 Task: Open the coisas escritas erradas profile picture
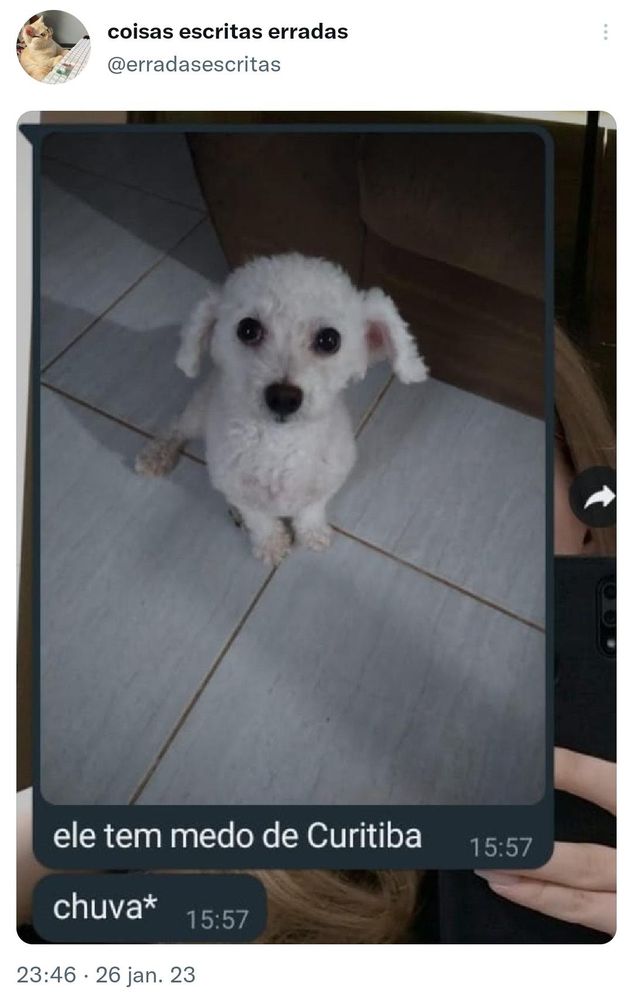point(54,47)
